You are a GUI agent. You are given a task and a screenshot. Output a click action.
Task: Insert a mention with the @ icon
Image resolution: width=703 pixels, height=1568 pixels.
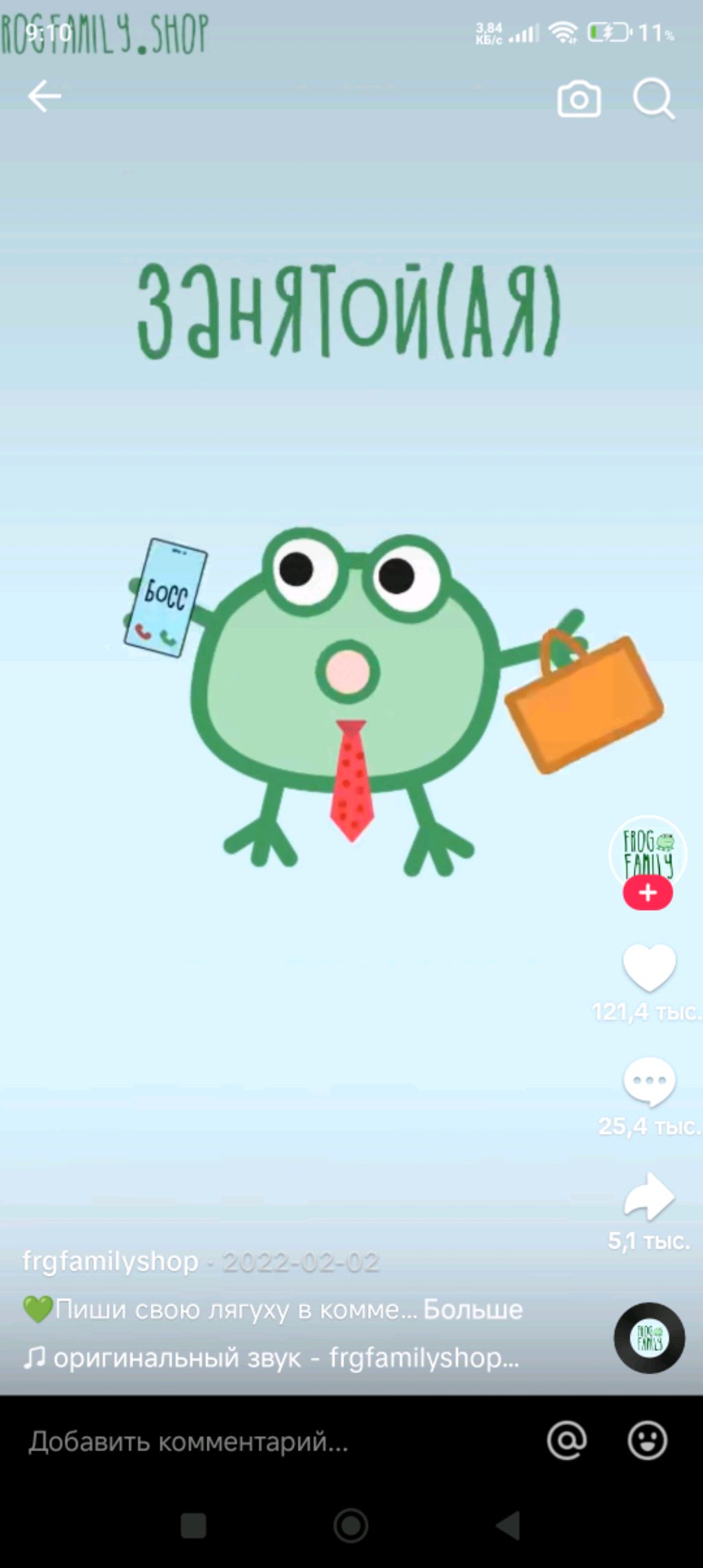pos(566,1440)
